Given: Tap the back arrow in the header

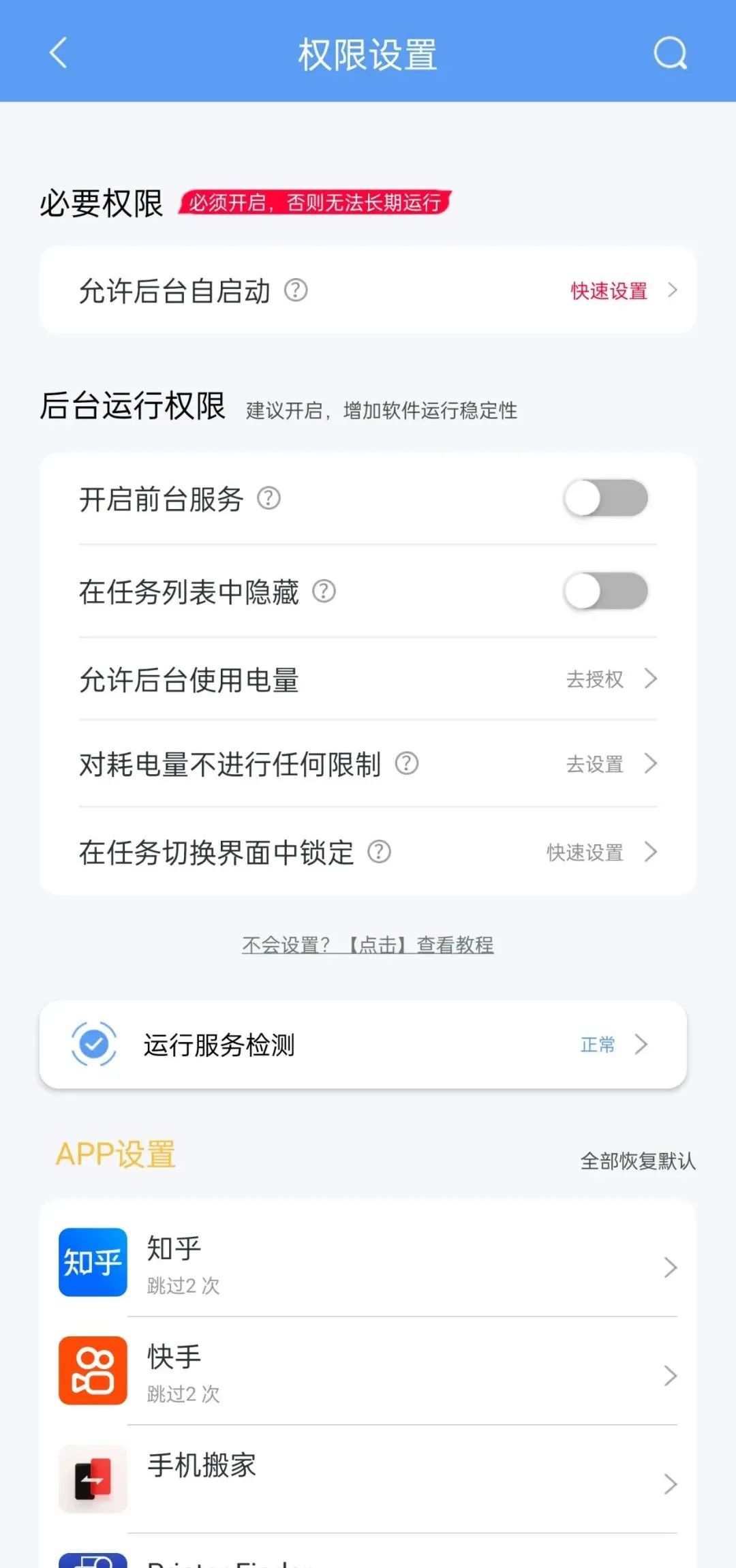Looking at the screenshot, I should click(x=58, y=54).
